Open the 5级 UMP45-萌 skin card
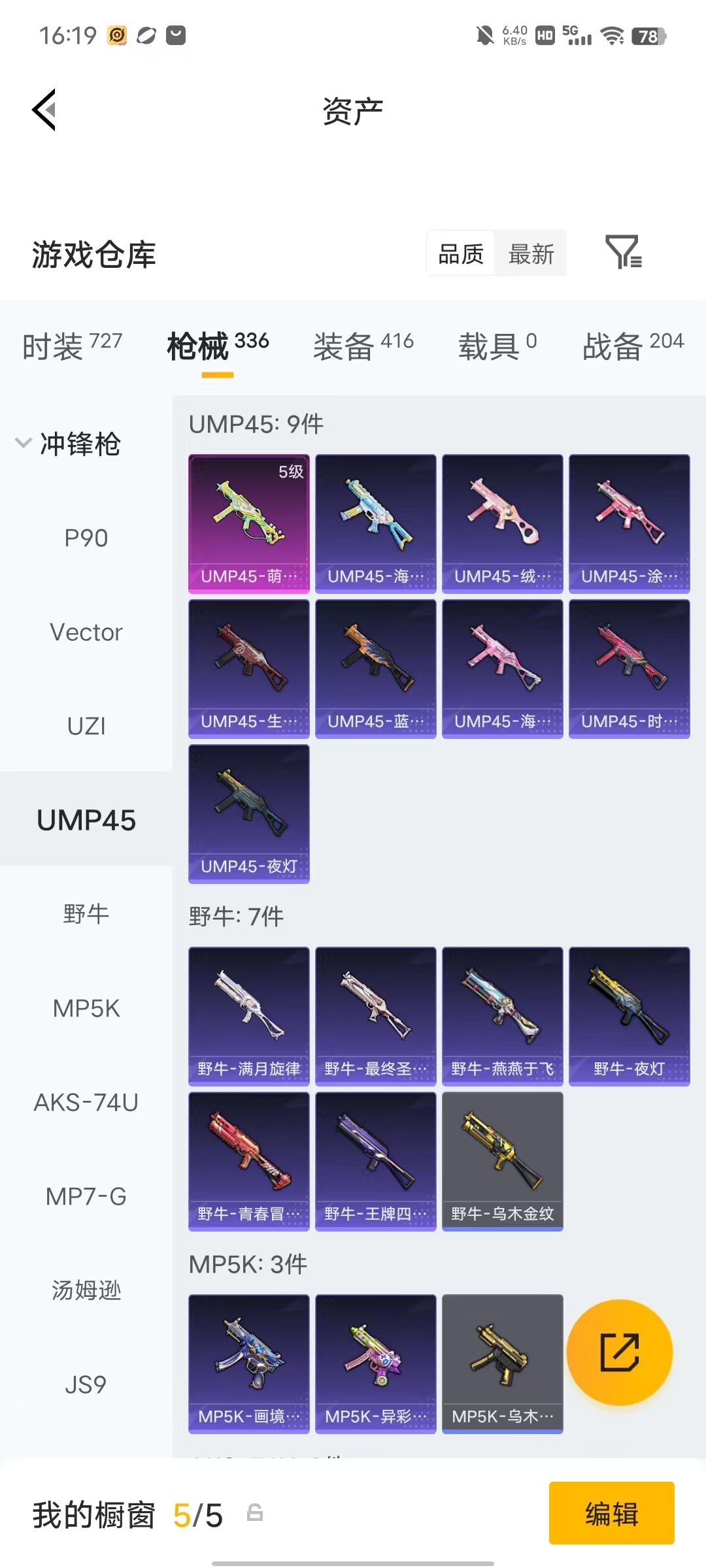The width and height of the screenshot is (706, 1568). 249,524
